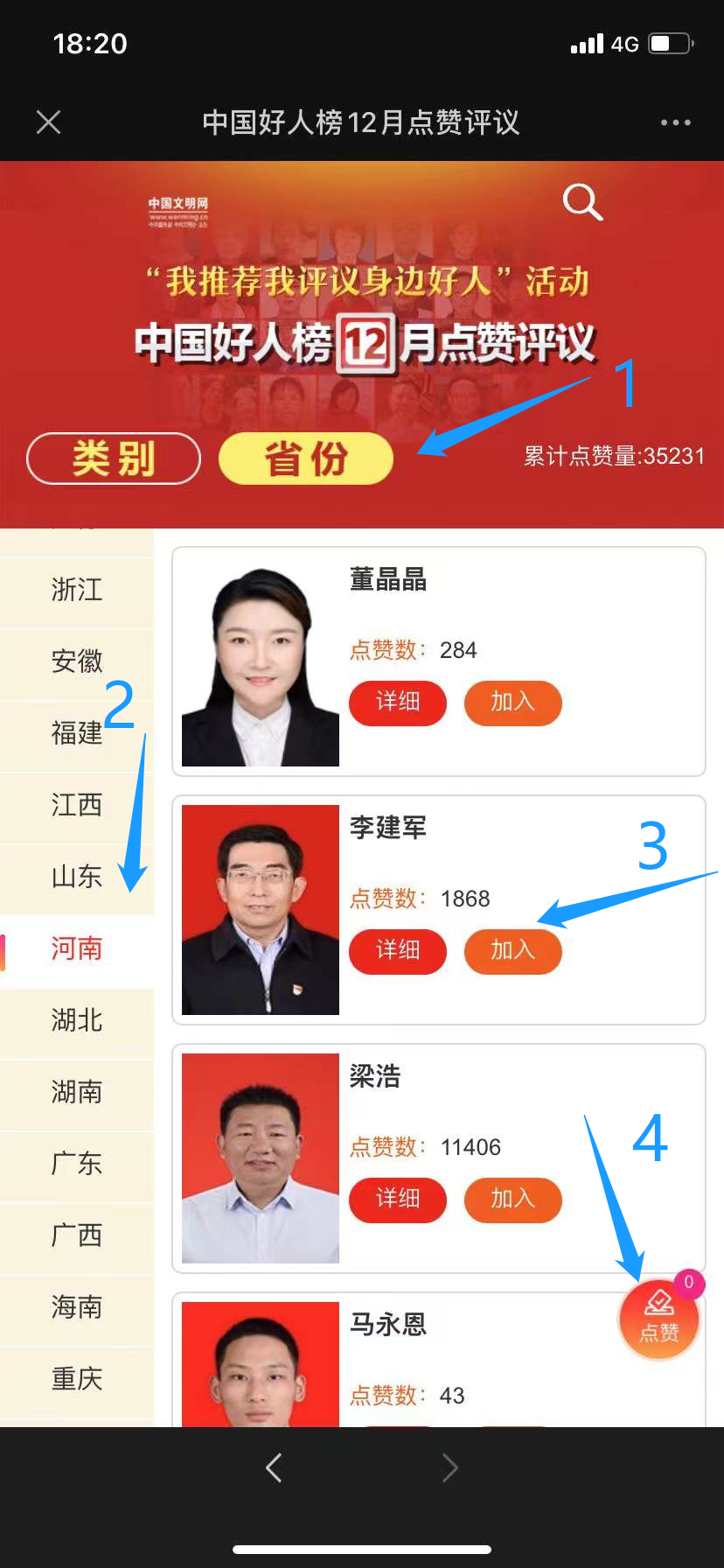This screenshot has height=1568, width=724.
Task: Add 梁浩 with 加入
Action: click(512, 1200)
